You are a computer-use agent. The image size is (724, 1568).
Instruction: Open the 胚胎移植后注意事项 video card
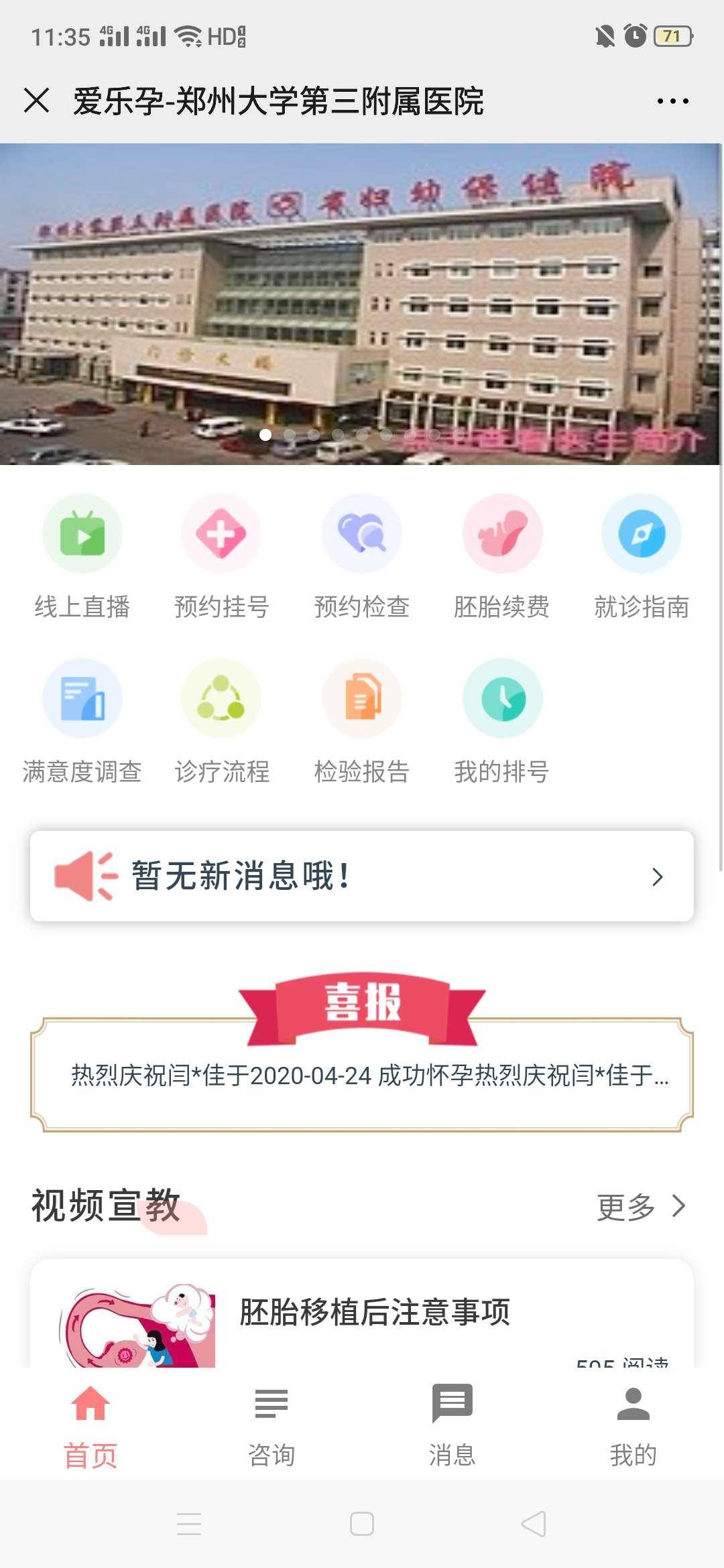(x=362, y=1313)
